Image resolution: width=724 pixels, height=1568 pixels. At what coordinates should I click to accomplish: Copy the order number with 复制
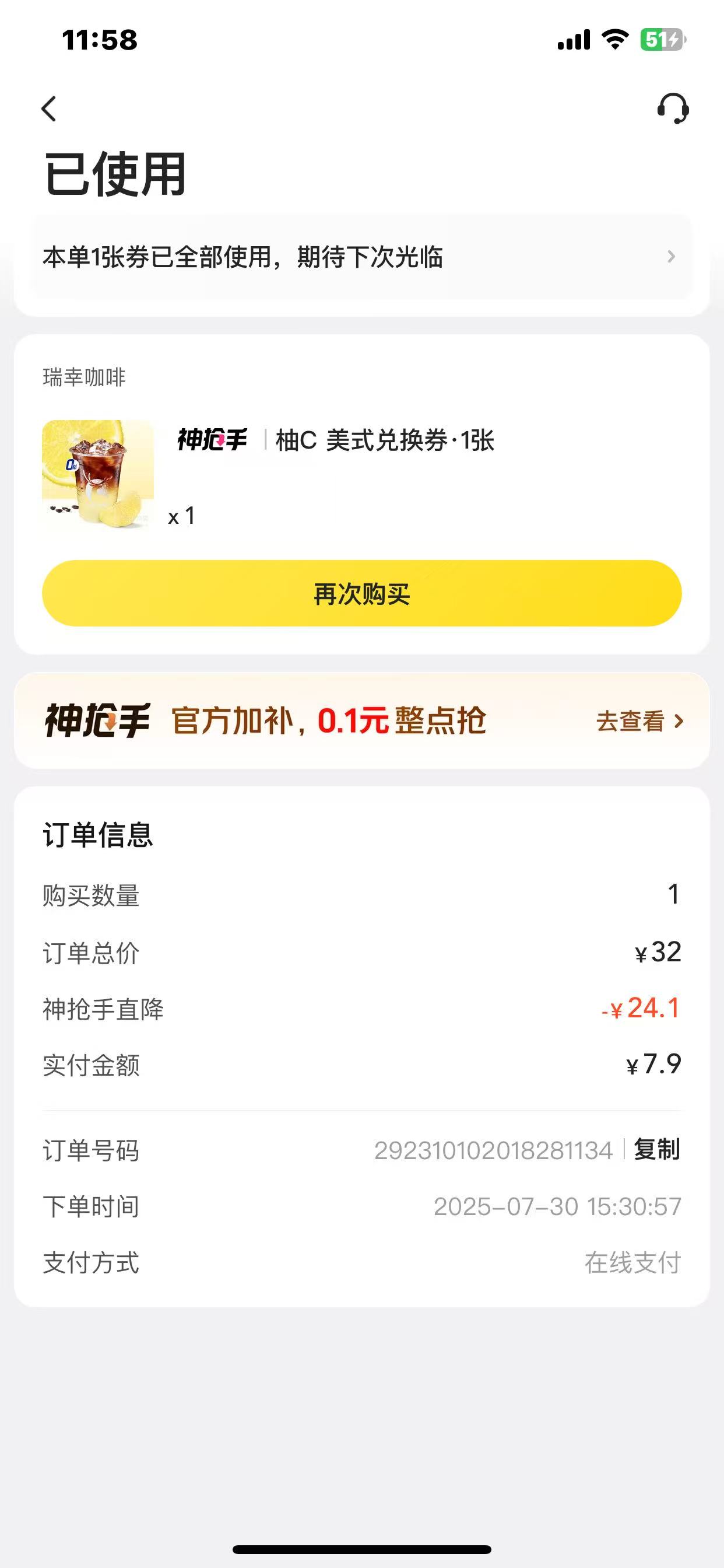[656, 1150]
